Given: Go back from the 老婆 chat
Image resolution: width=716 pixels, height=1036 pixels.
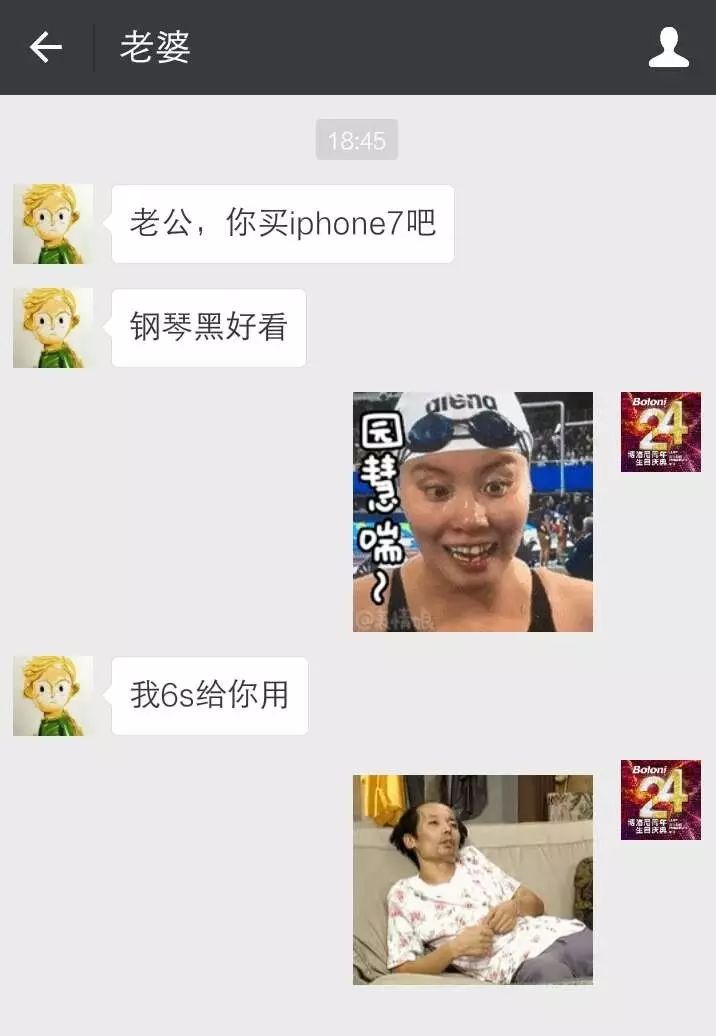Looking at the screenshot, I should coord(45,47).
